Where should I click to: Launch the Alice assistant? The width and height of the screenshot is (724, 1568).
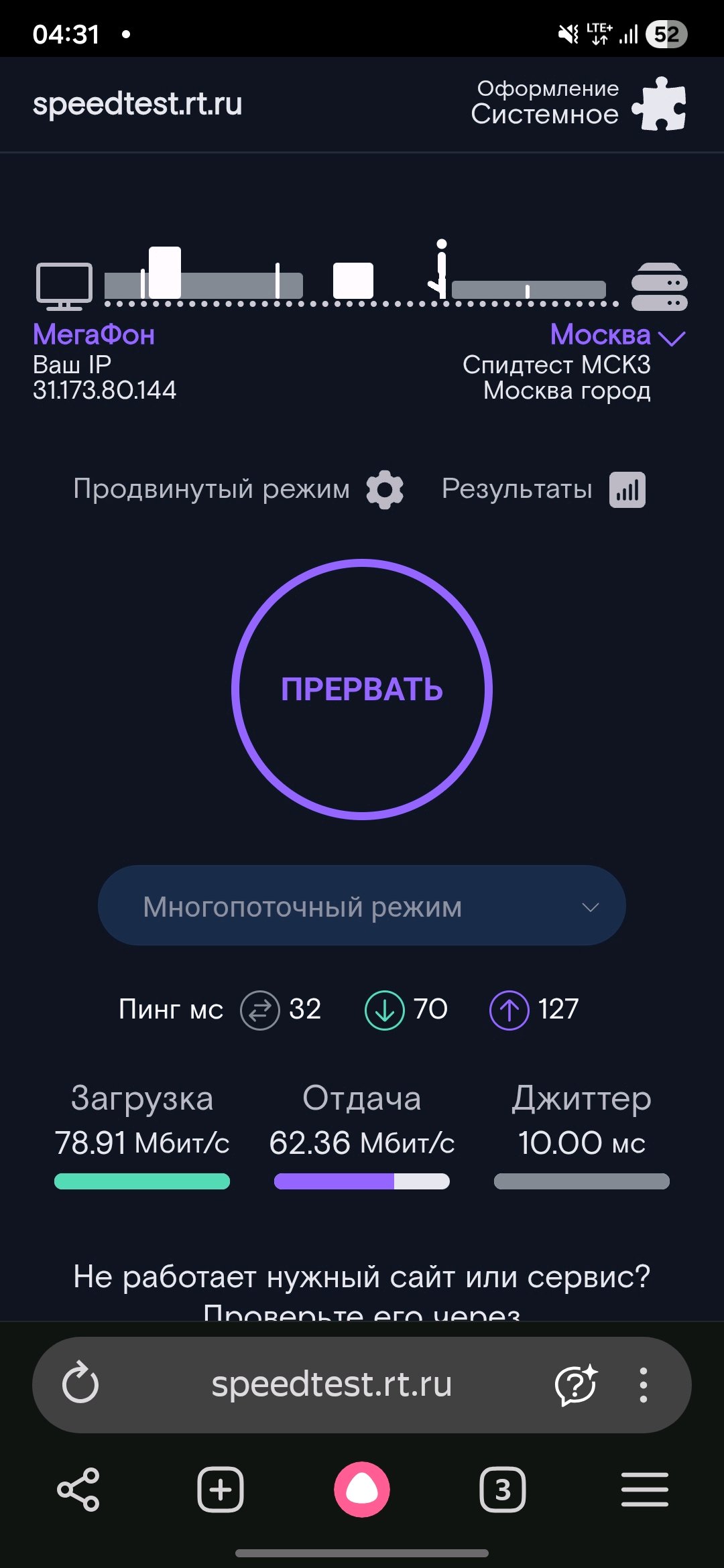point(362,1490)
